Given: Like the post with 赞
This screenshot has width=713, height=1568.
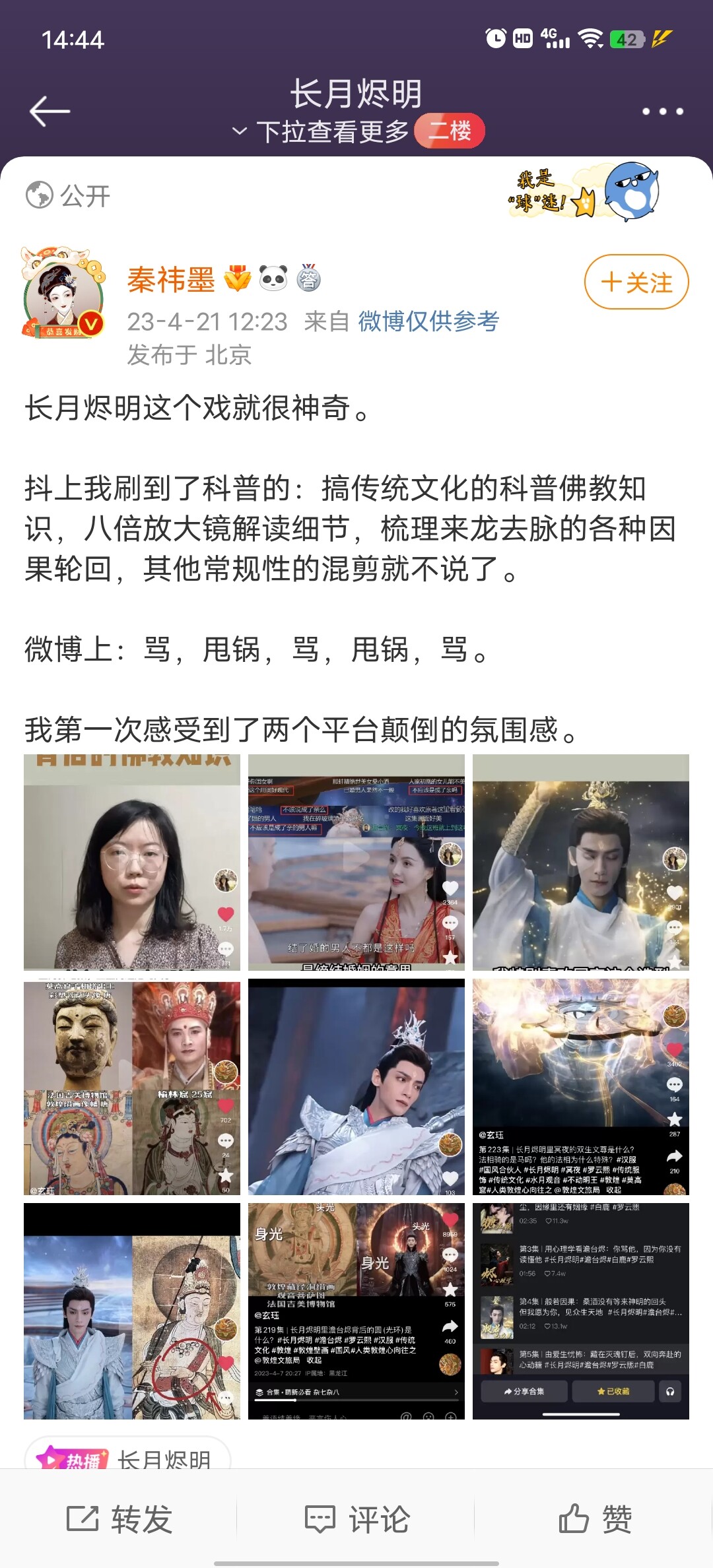Looking at the screenshot, I should (595, 1519).
